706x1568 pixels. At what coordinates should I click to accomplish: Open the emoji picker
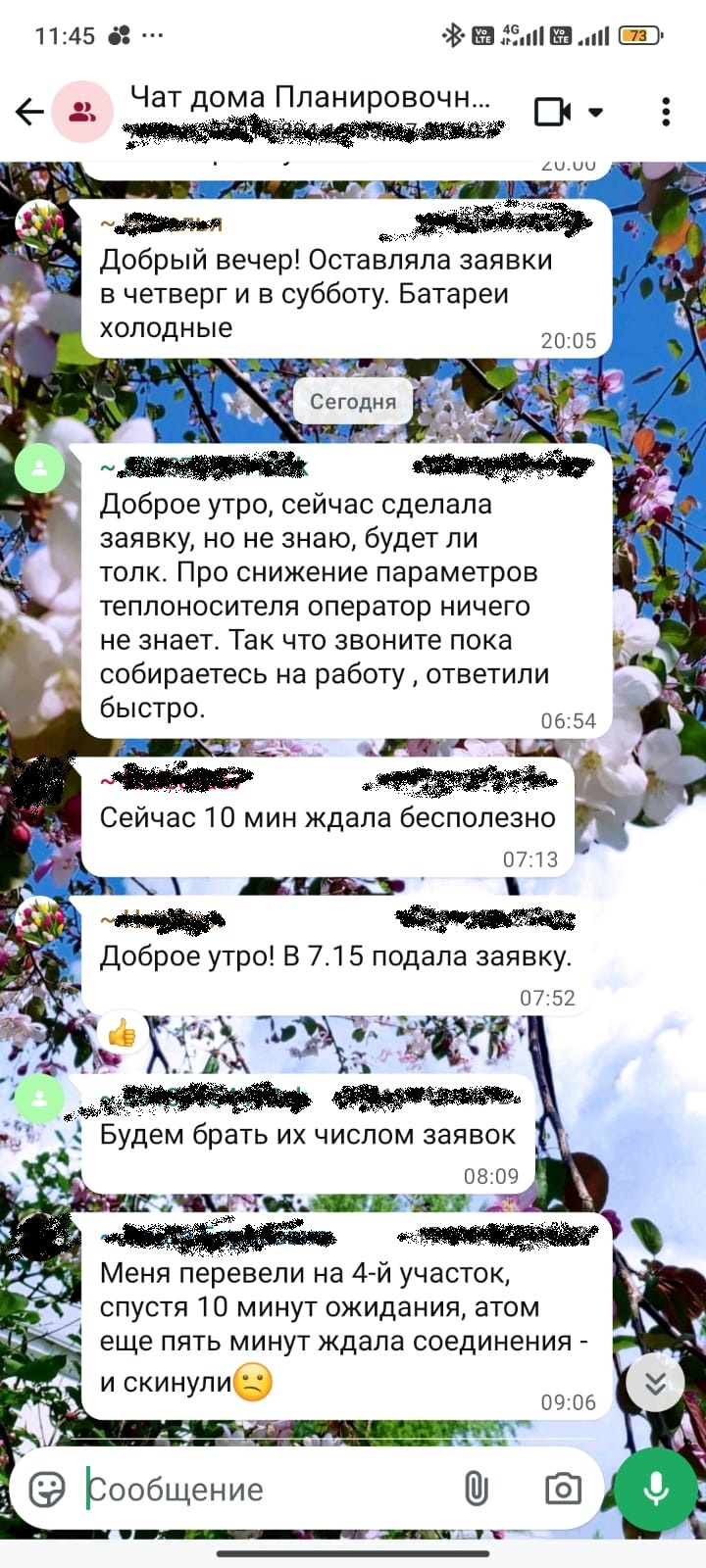46,1490
